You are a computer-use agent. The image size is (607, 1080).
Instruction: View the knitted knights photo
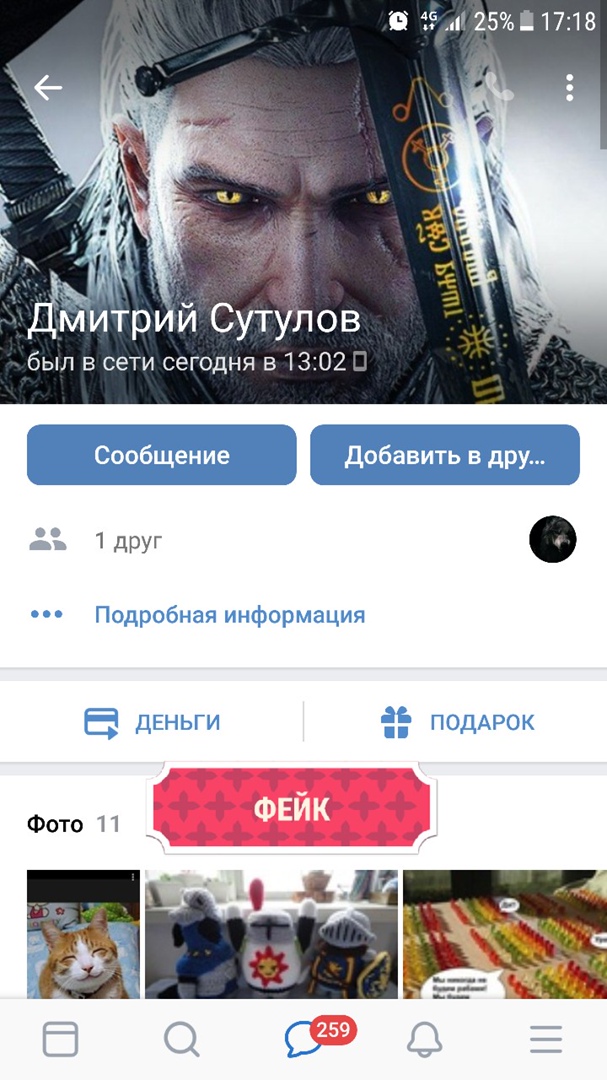coord(271,934)
